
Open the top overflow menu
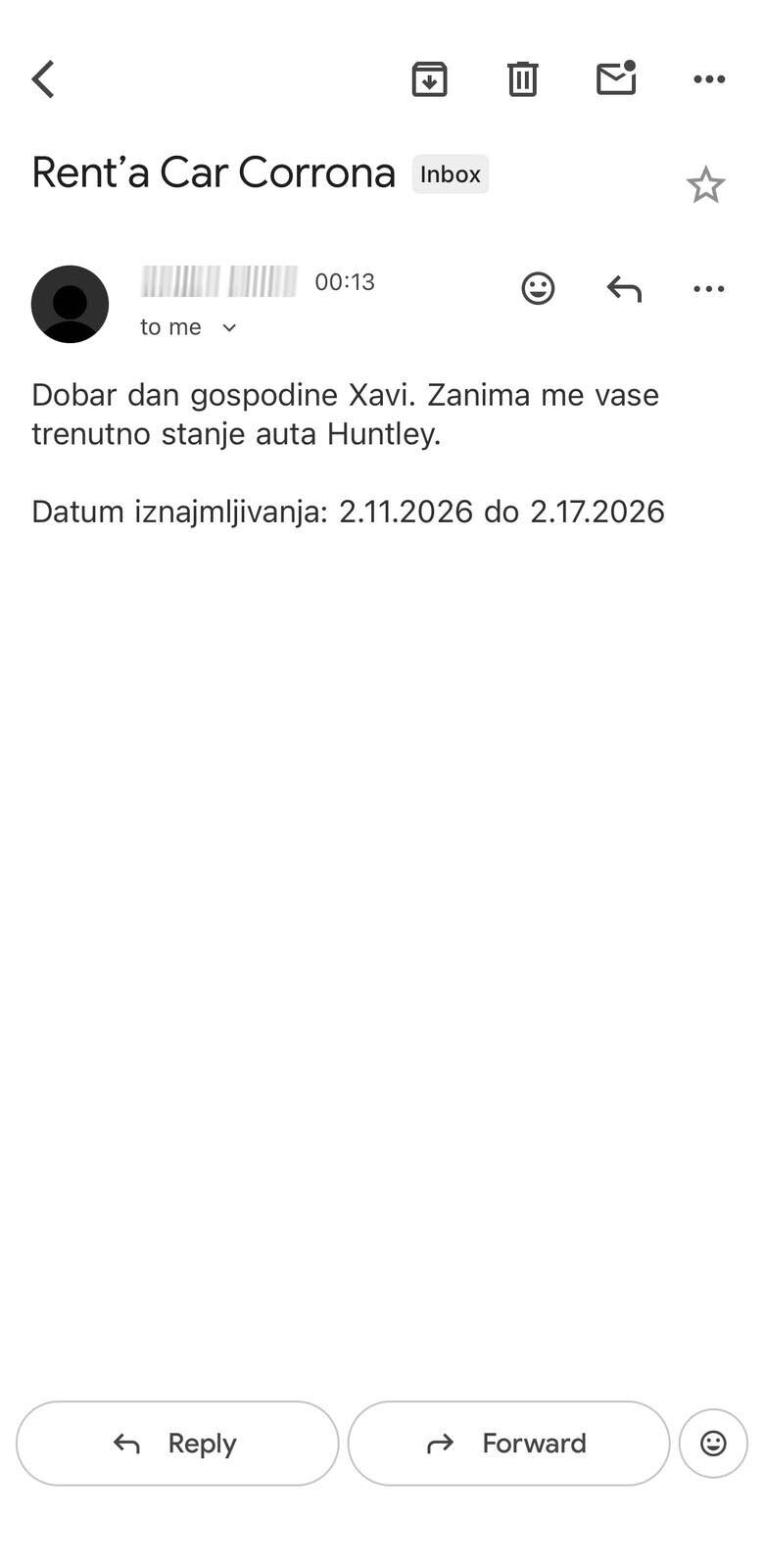[x=709, y=79]
